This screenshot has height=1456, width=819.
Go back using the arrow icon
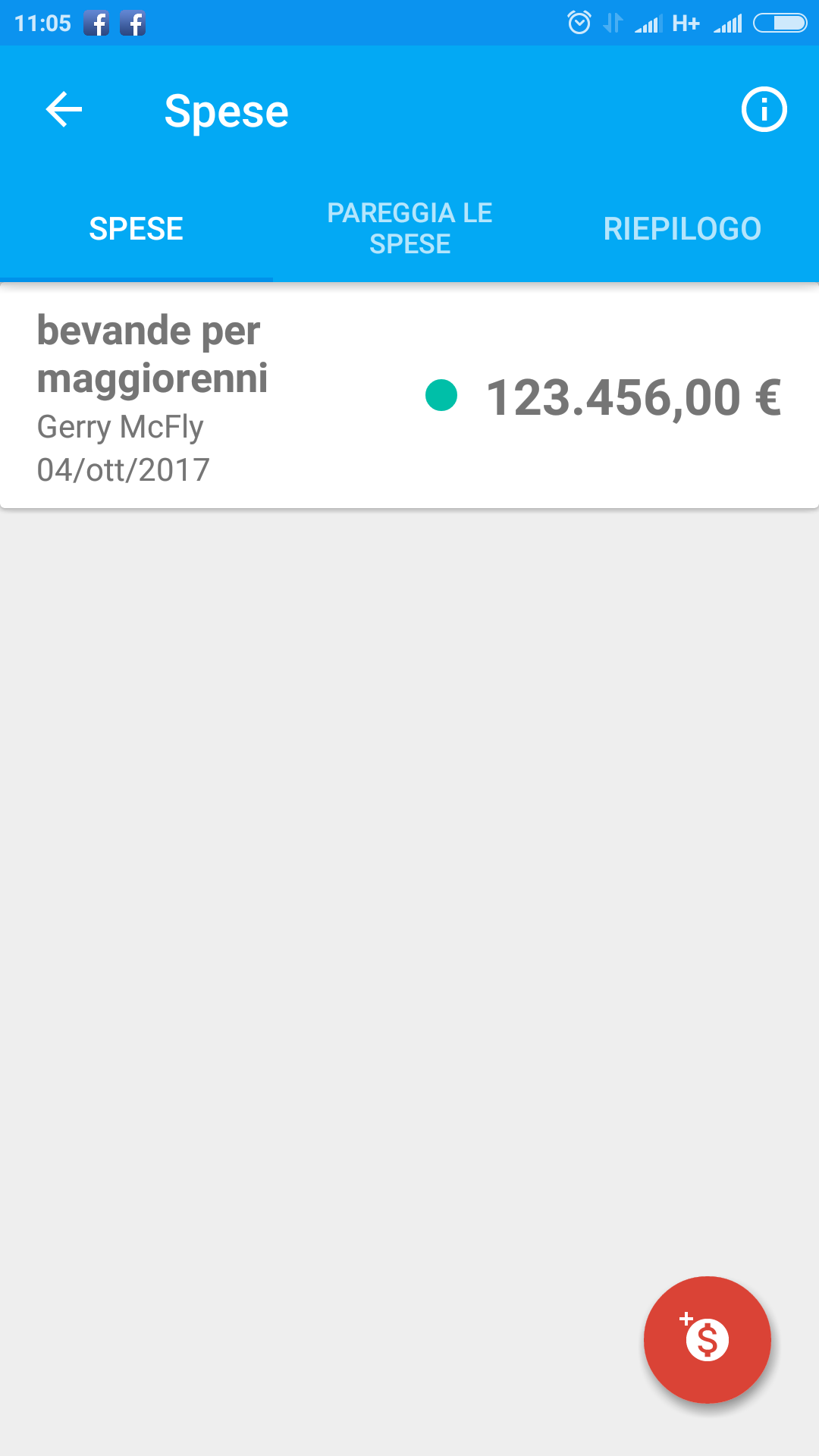tap(64, 110)
